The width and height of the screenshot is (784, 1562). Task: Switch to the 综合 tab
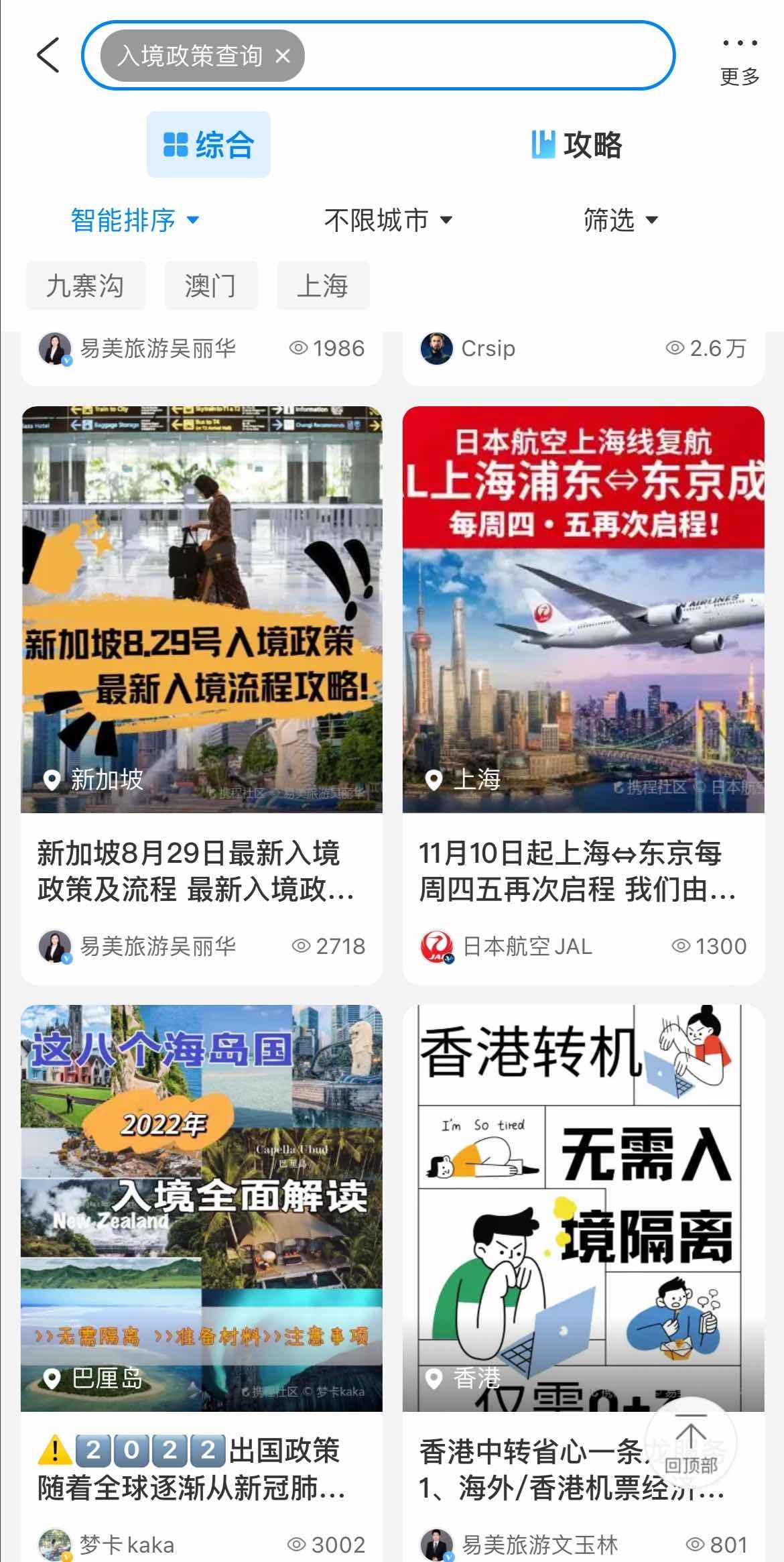tap(208, 145)
